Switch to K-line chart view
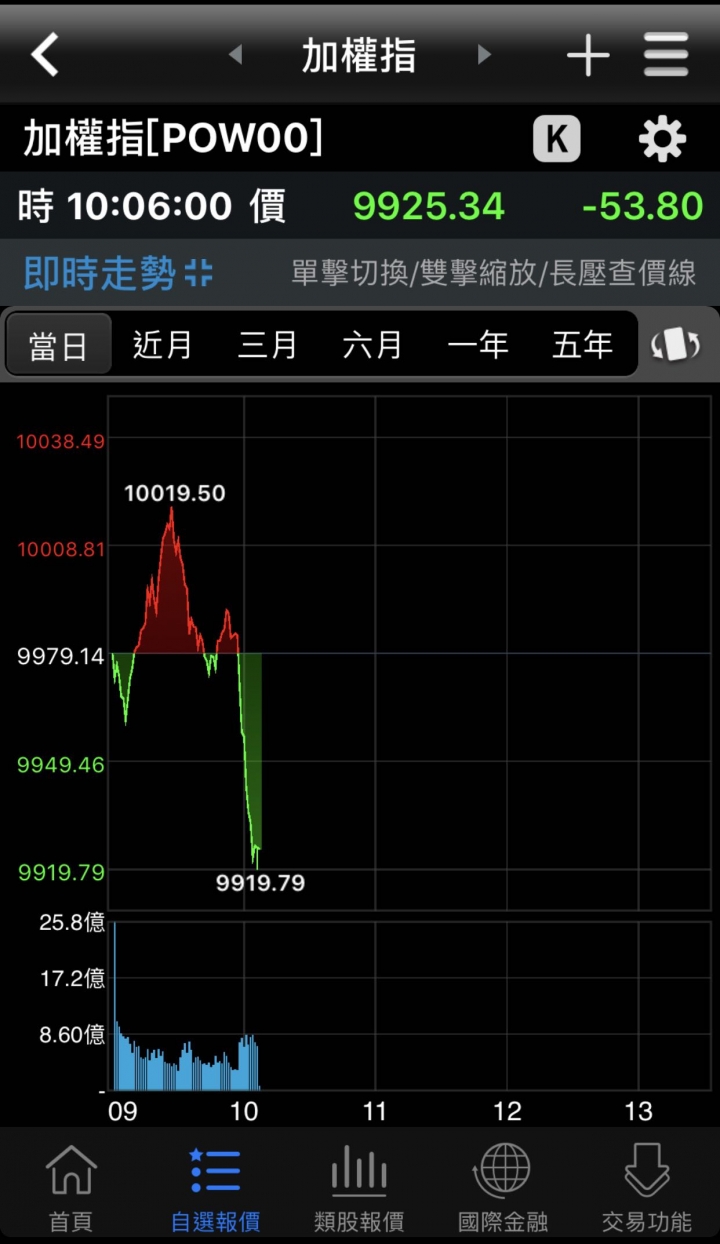Image resolution: width=720 pixels, height=1244 pixels. (x=557, y=139)
